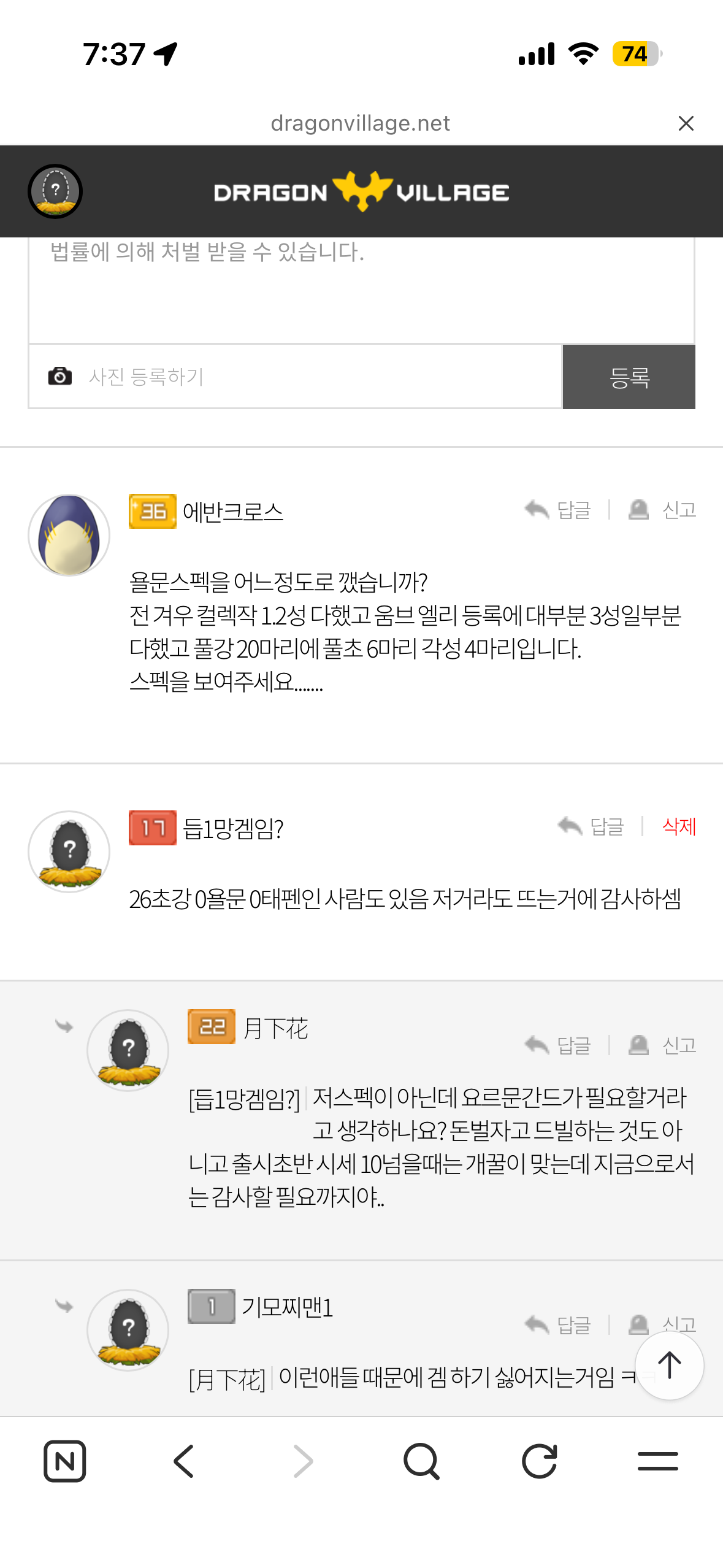Image resolution: width=723 pixels, height=1568 pixels.
Task: Open the profile egg avatar in header
Action: [x=55, y=191]
